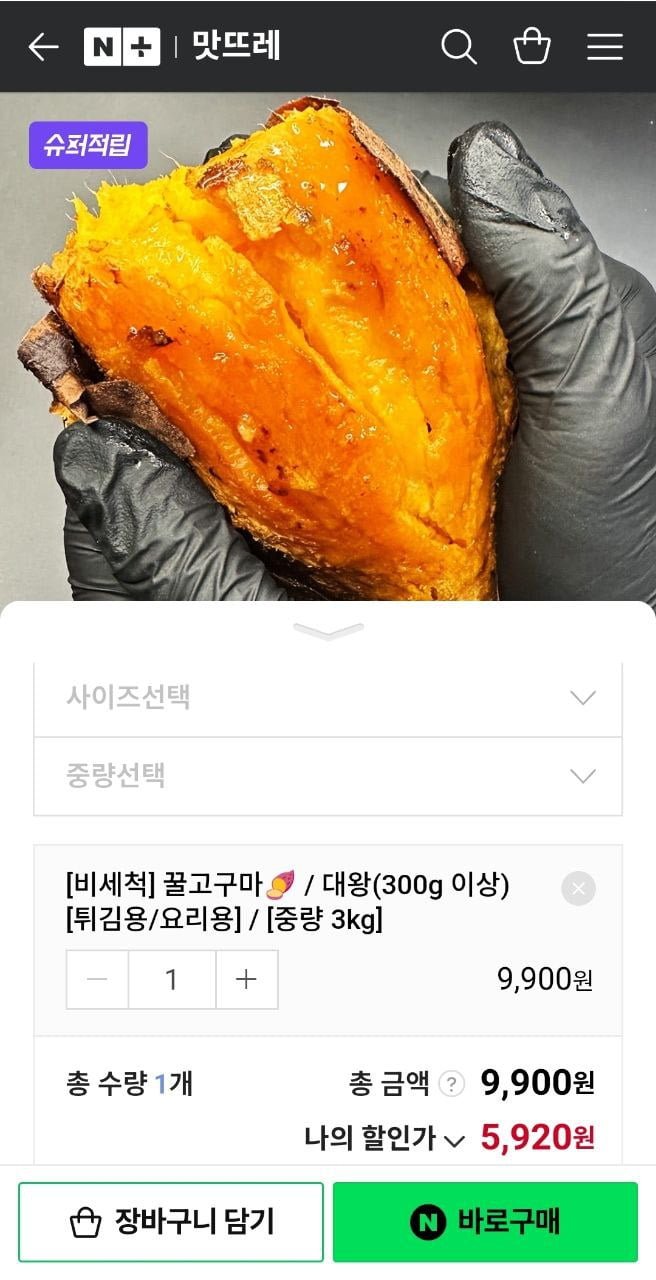Expand 나의 할인가 details

[x=385, y=1138]
